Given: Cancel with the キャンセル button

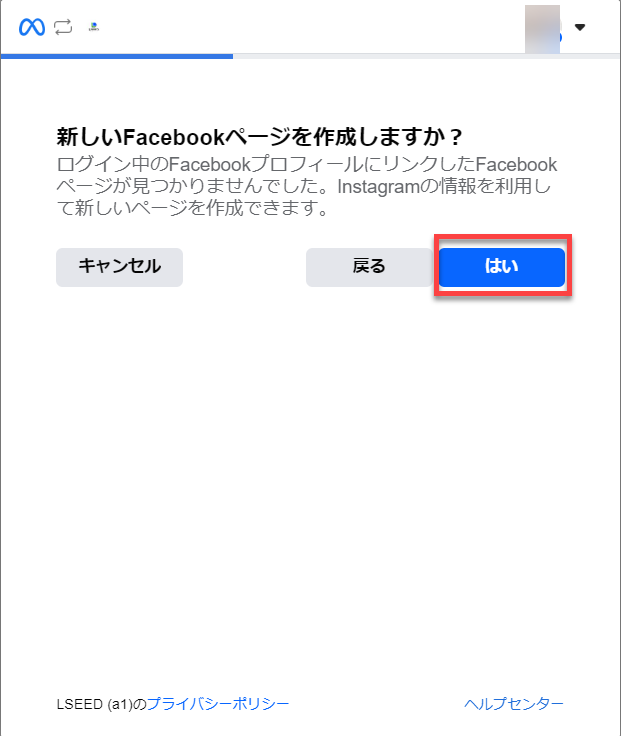Looking at the screenshot, I should pos(119,266).
